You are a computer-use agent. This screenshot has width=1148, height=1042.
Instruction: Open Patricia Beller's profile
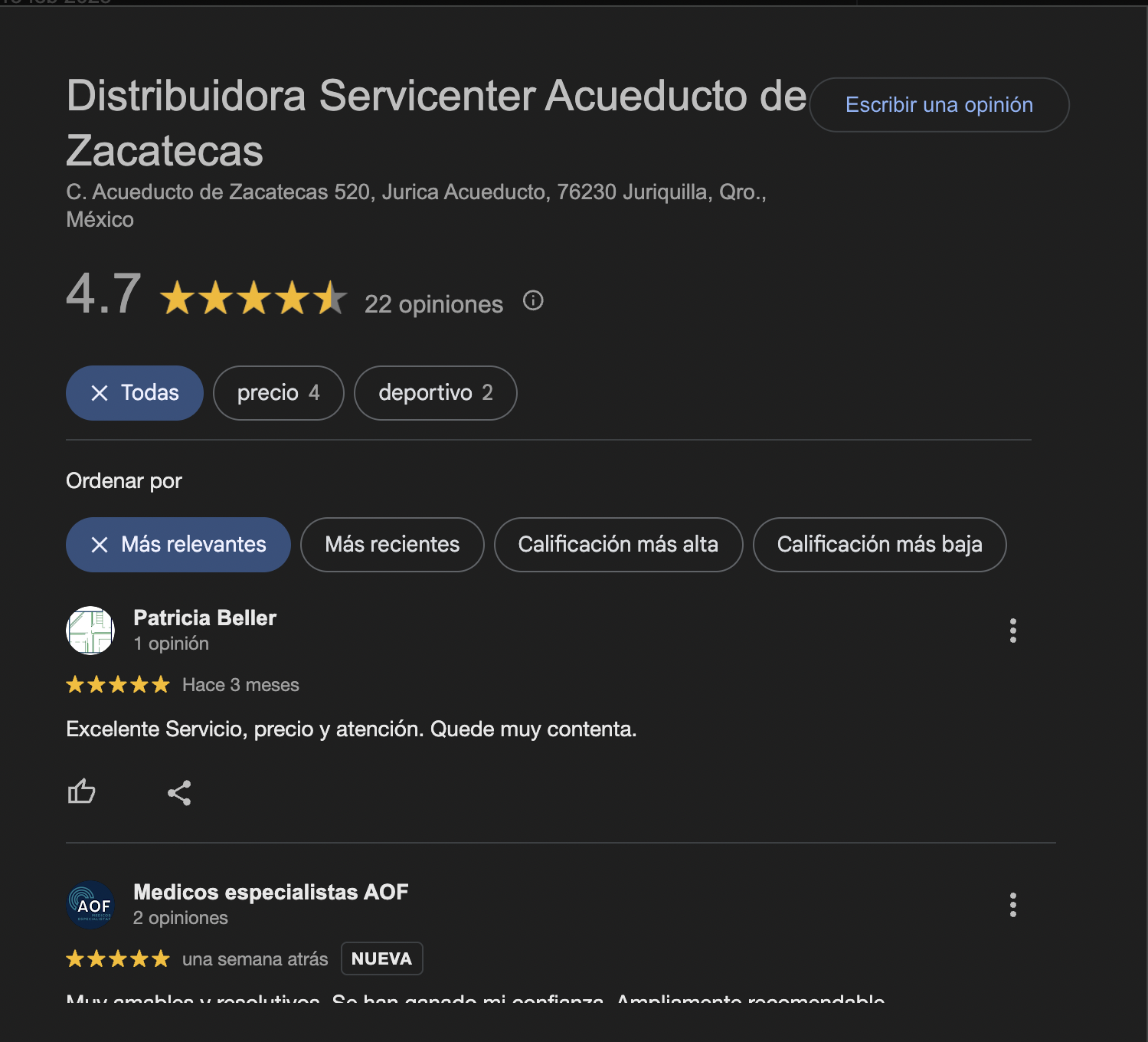tap(204, 618)
